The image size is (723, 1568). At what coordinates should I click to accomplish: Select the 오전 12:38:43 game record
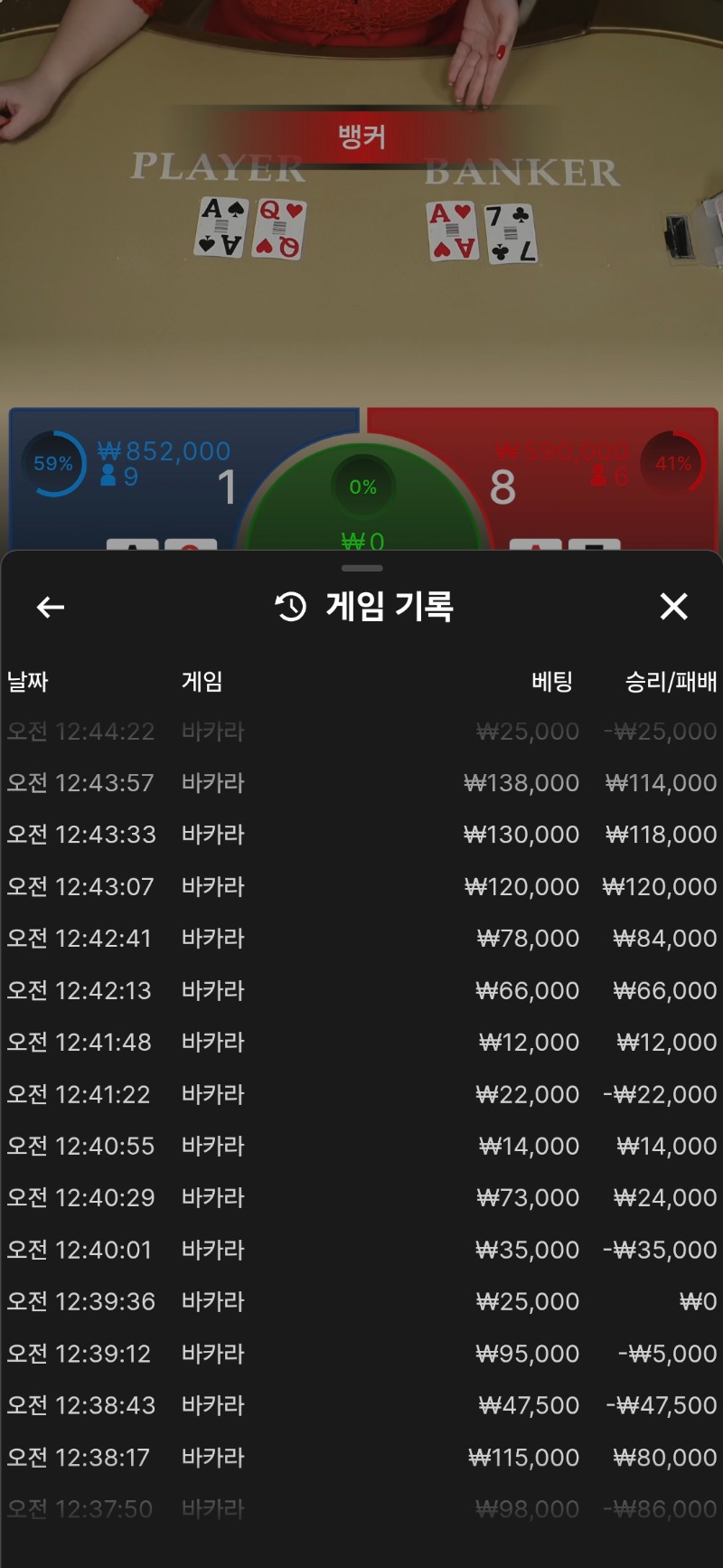coord(361,1406)
